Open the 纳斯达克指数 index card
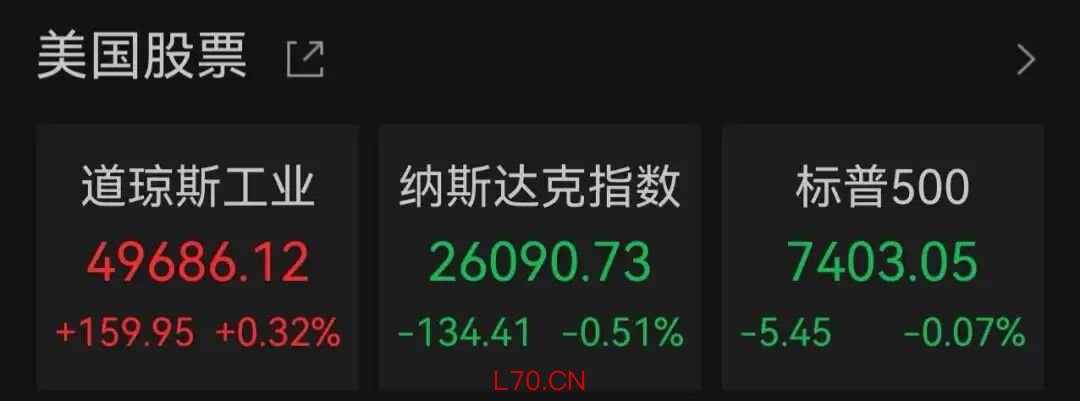Viewport: 1080px width, 401px height. point(539,257)
